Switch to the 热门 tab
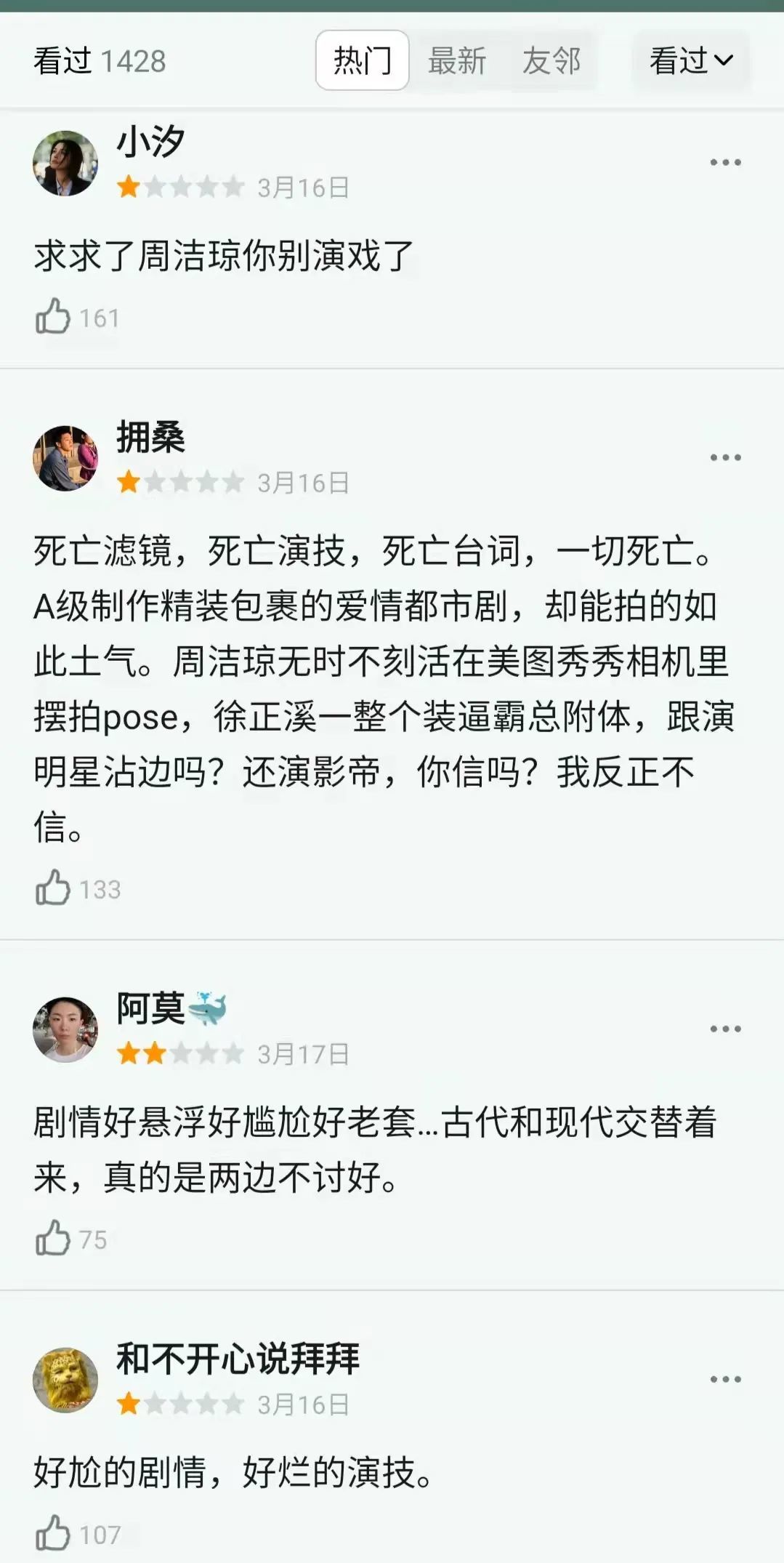Image resolution: width=784 pixels, height=1563 pixels. [x=362, y=60]
